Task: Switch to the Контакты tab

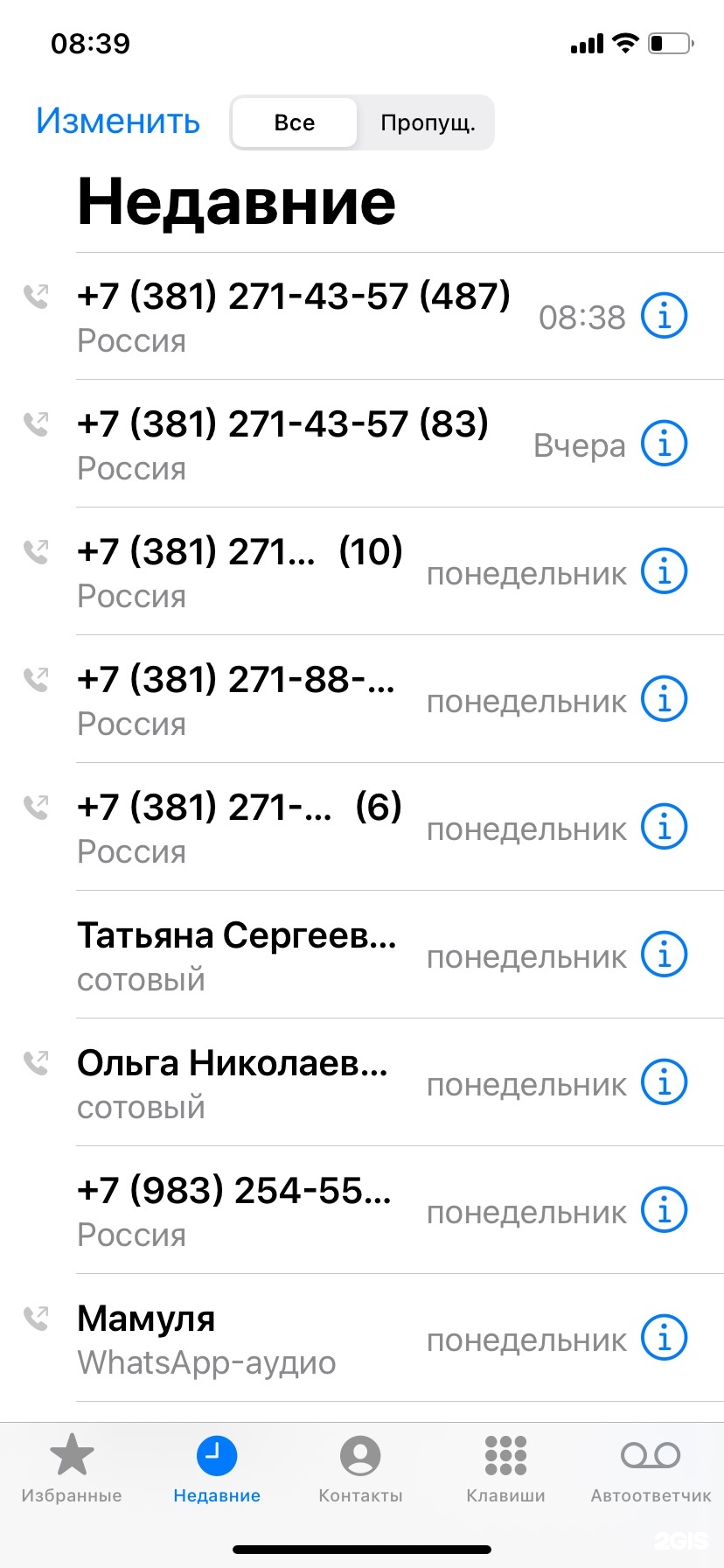Action: coord(360,1469)
